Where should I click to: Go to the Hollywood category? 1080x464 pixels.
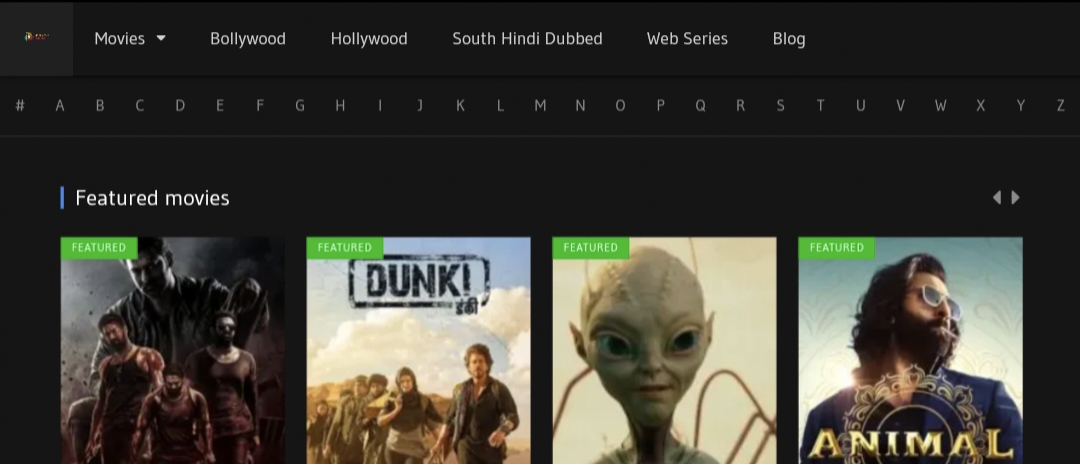(x=369, y=39)
